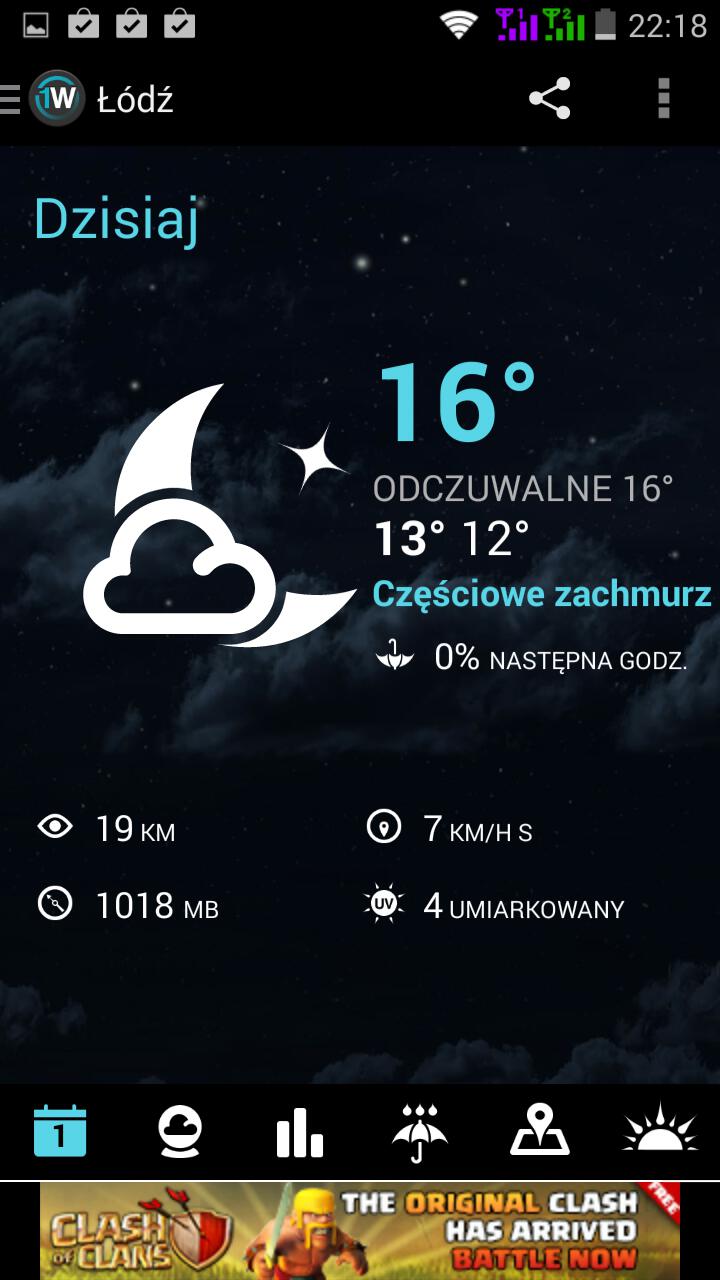The width and height of the screenshot is (720, 1280).
Task: Open the crystal ball forecast tab
Action: (x=180, y=1132)
